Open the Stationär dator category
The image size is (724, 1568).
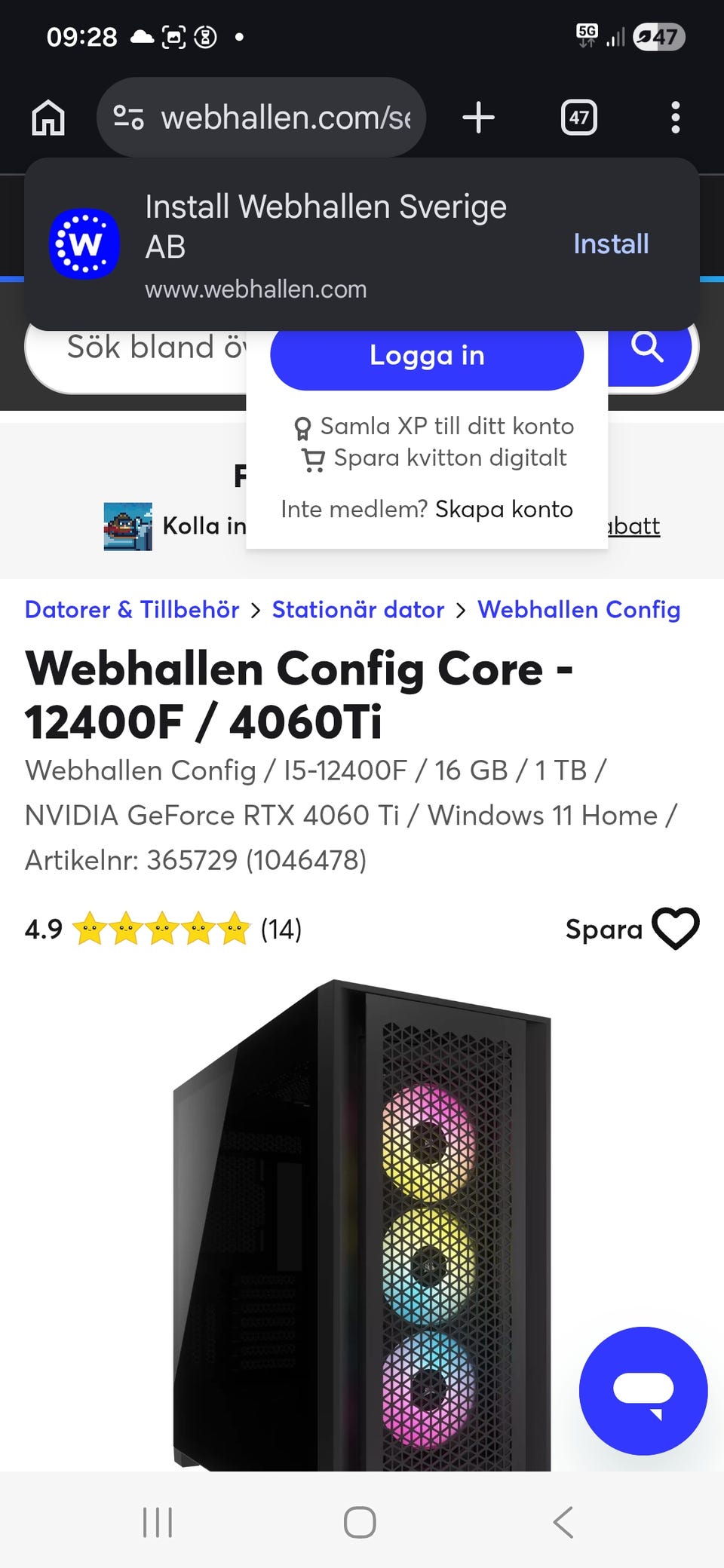(x=357, y=610)
